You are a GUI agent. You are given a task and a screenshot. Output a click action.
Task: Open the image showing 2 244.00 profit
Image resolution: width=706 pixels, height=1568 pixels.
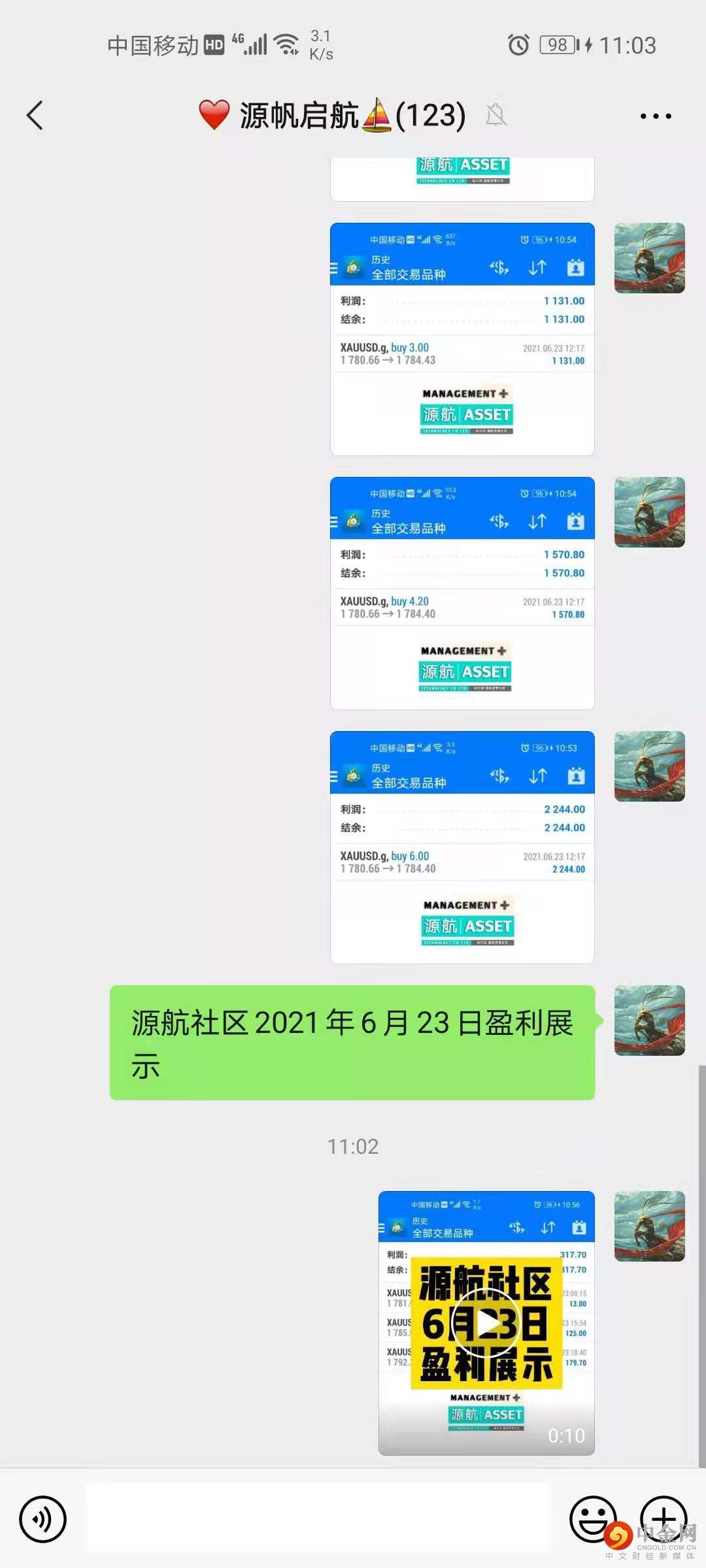(462, 847)
